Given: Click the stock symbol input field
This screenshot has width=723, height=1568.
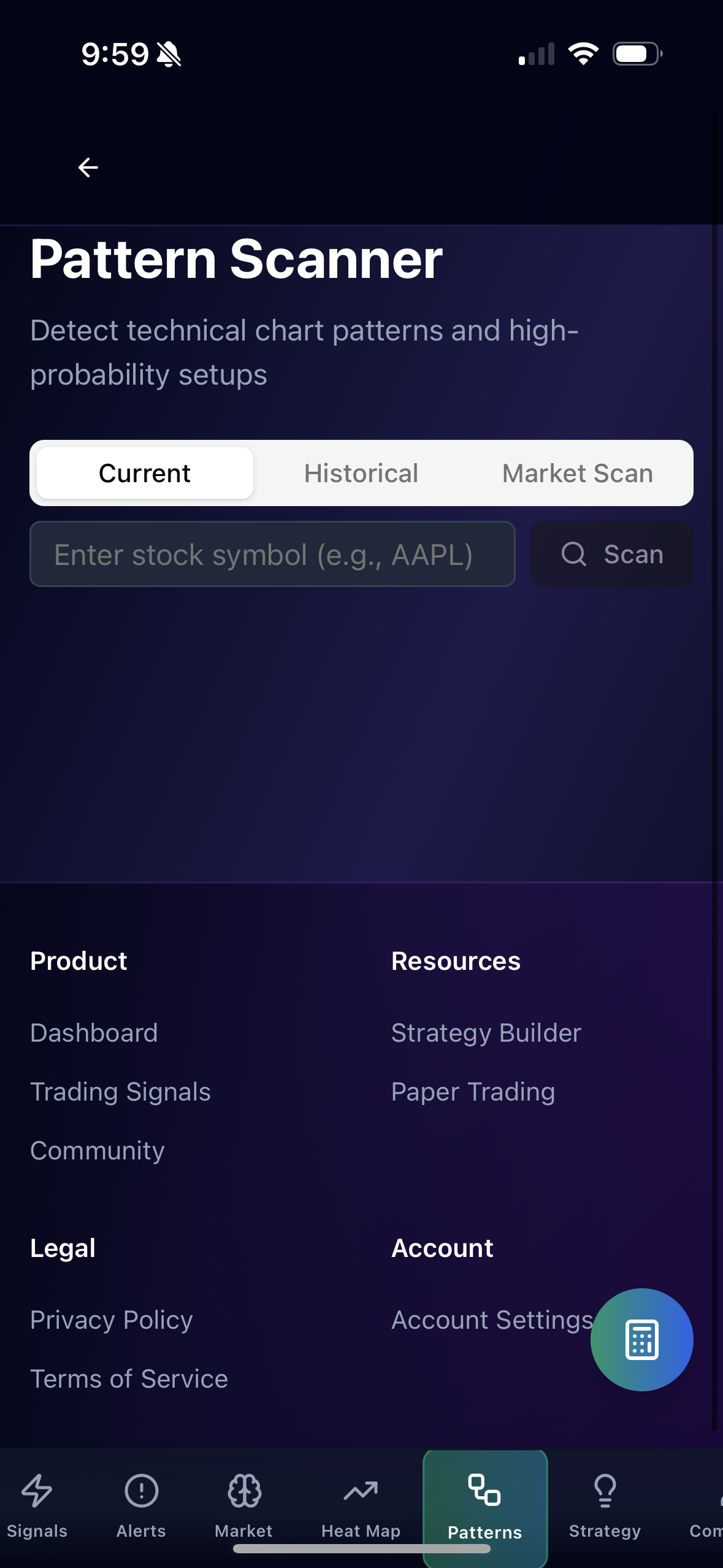Looking at the screenshot, I should [x=272, y=553].
